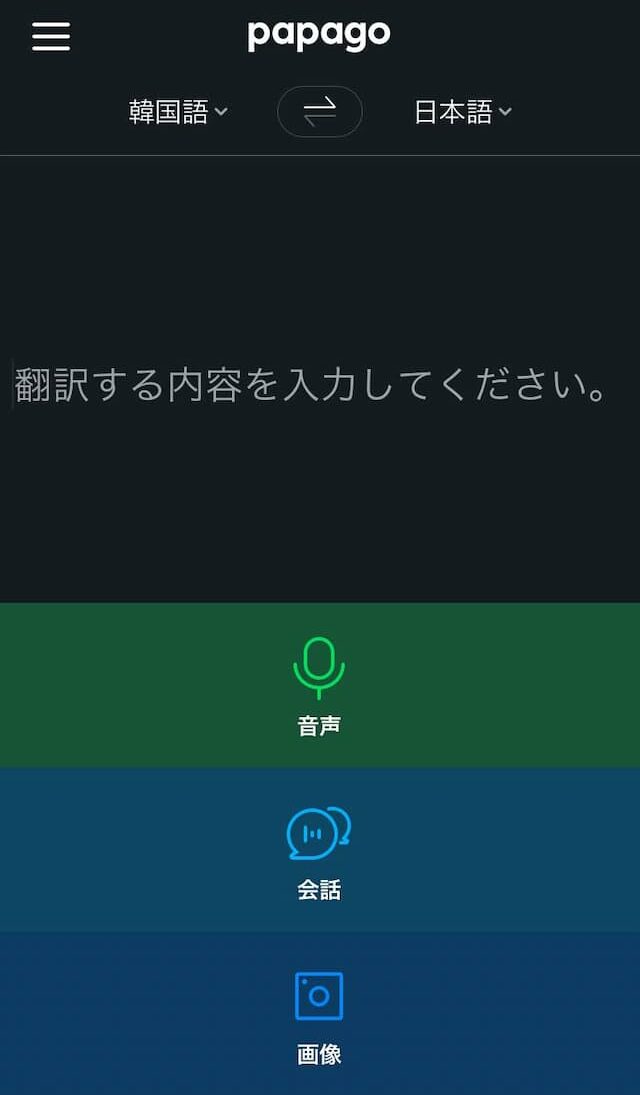Tap the translation text input area
Viewport: 640px width, 1095px height.
pos(320,379)
